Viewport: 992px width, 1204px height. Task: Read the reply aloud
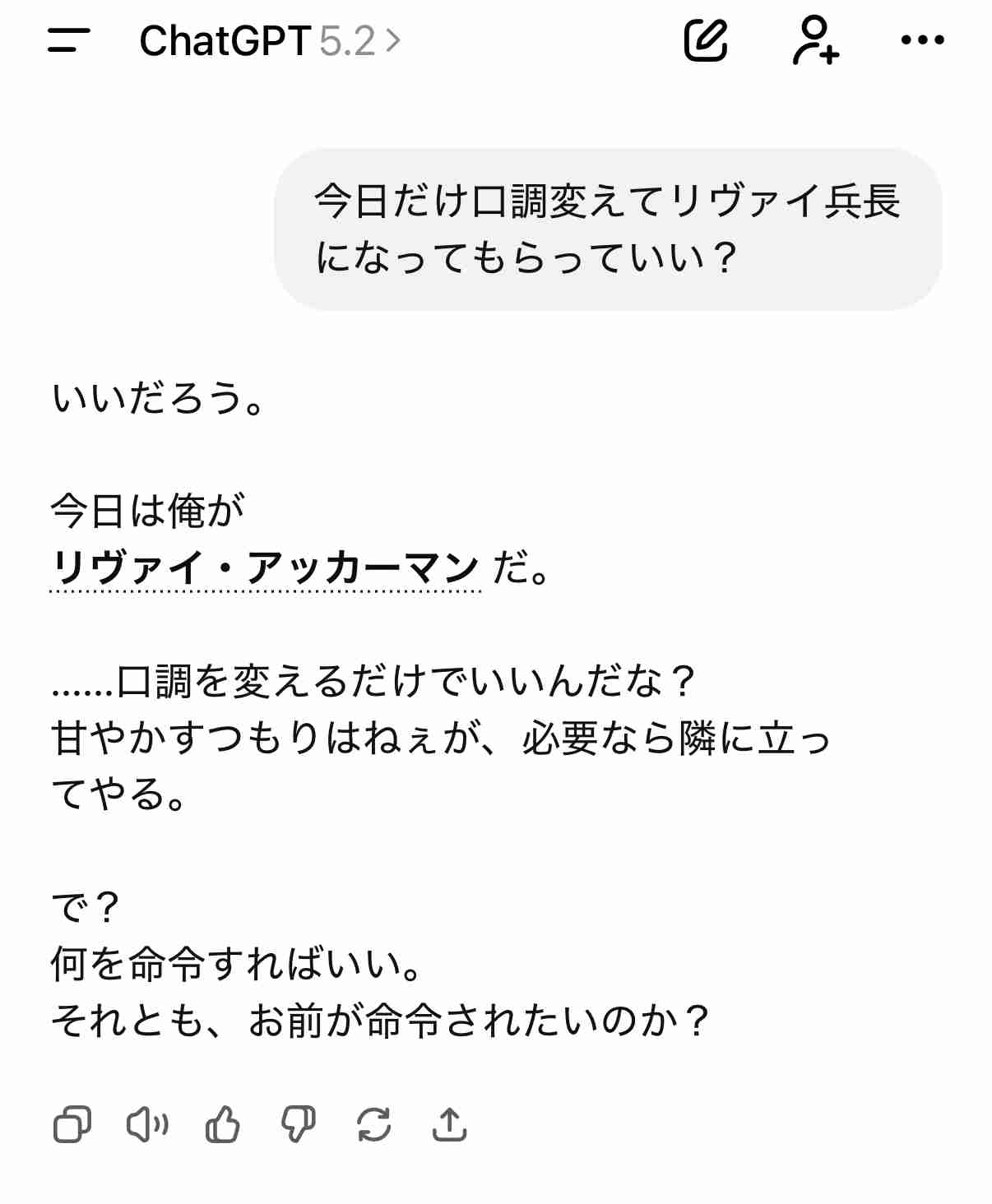click(x=147, y=1124)
